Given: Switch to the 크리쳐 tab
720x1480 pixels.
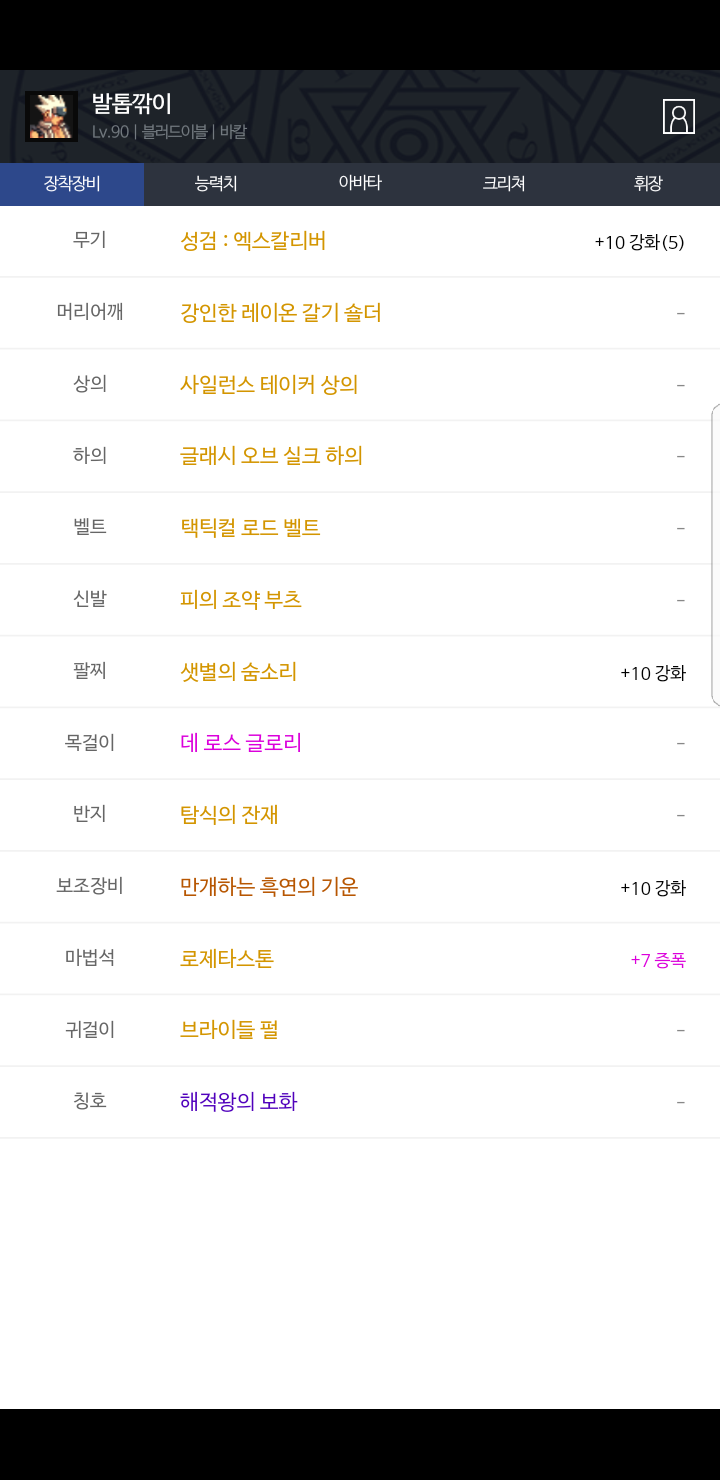Looking at the screenshot, I should point(504,184).
